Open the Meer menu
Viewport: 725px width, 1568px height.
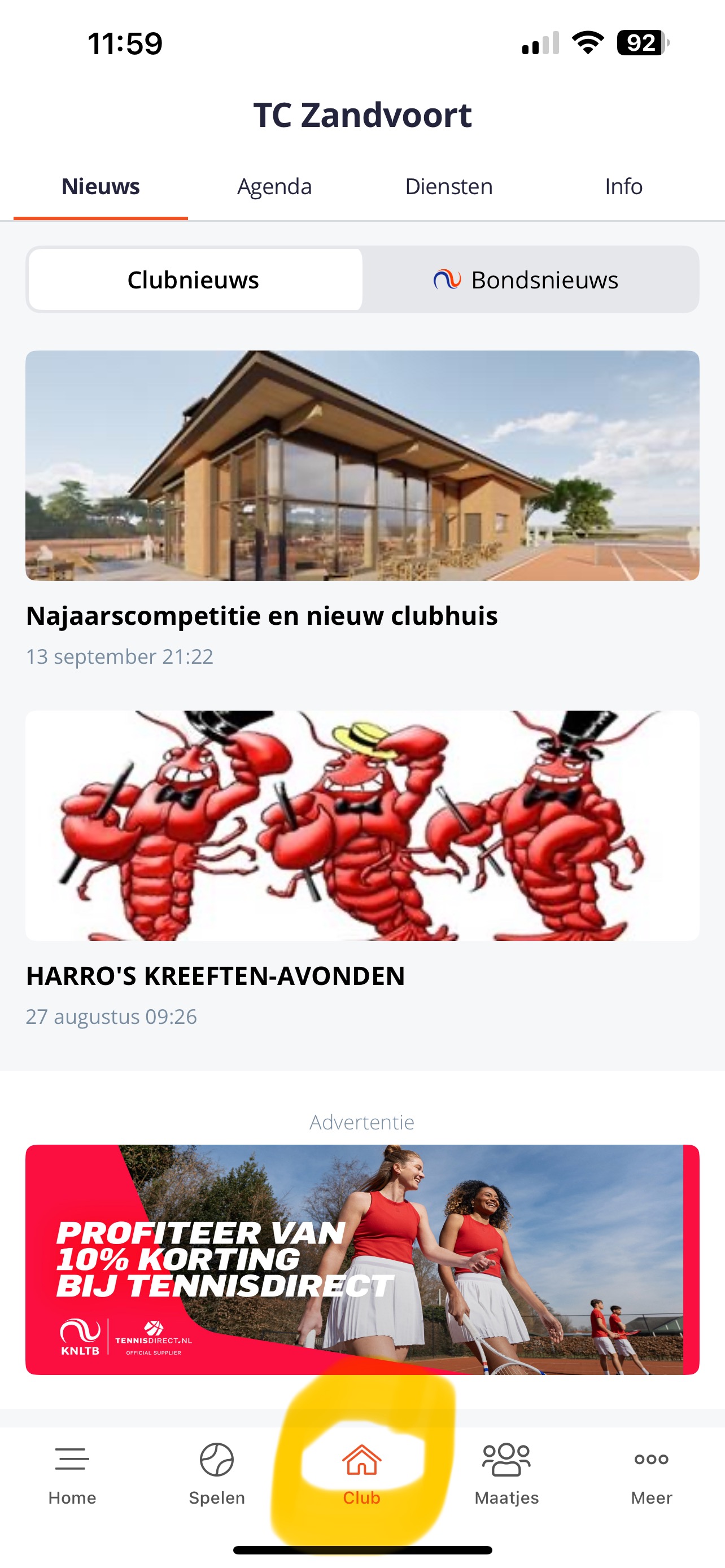(x=652, y=1473)
